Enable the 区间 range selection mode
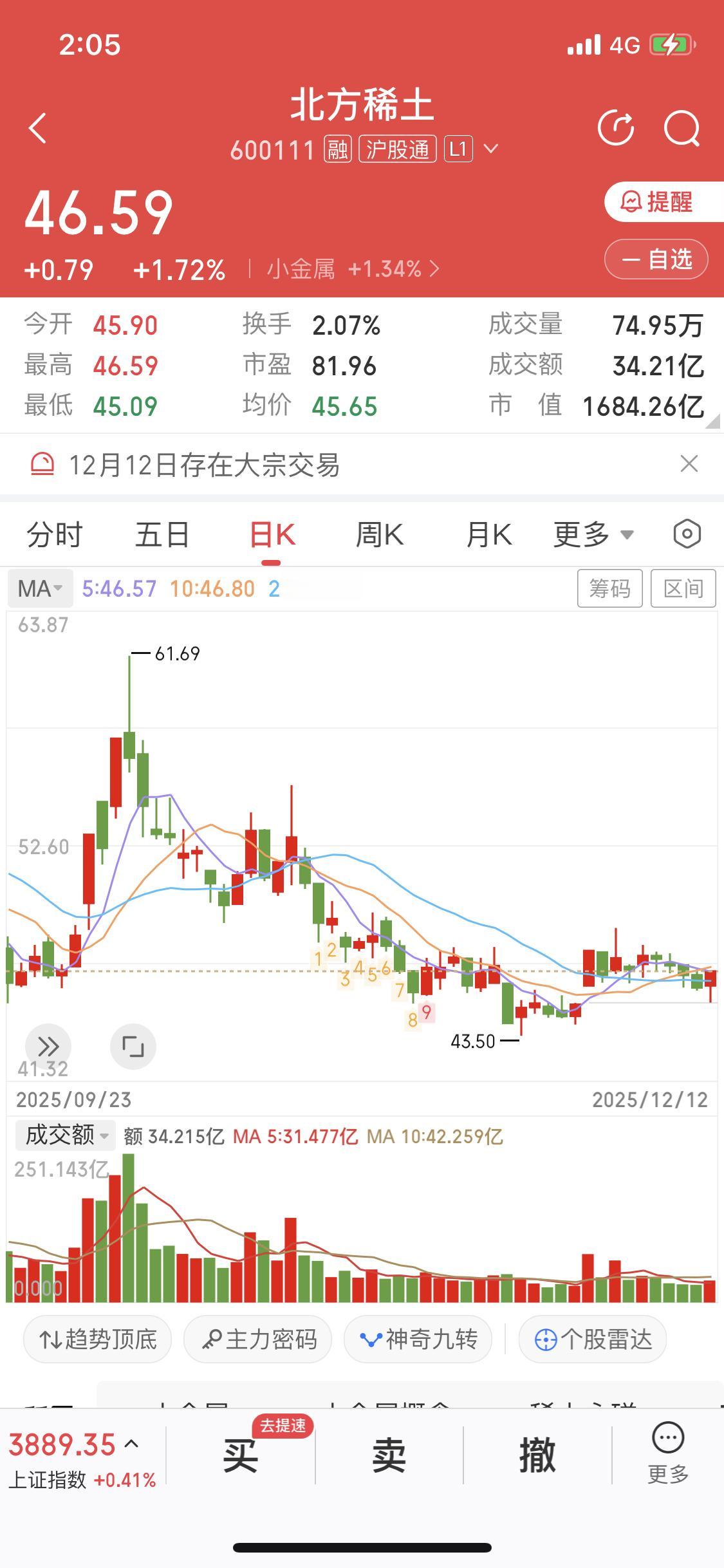724x1568 pixels. (683, 588)
